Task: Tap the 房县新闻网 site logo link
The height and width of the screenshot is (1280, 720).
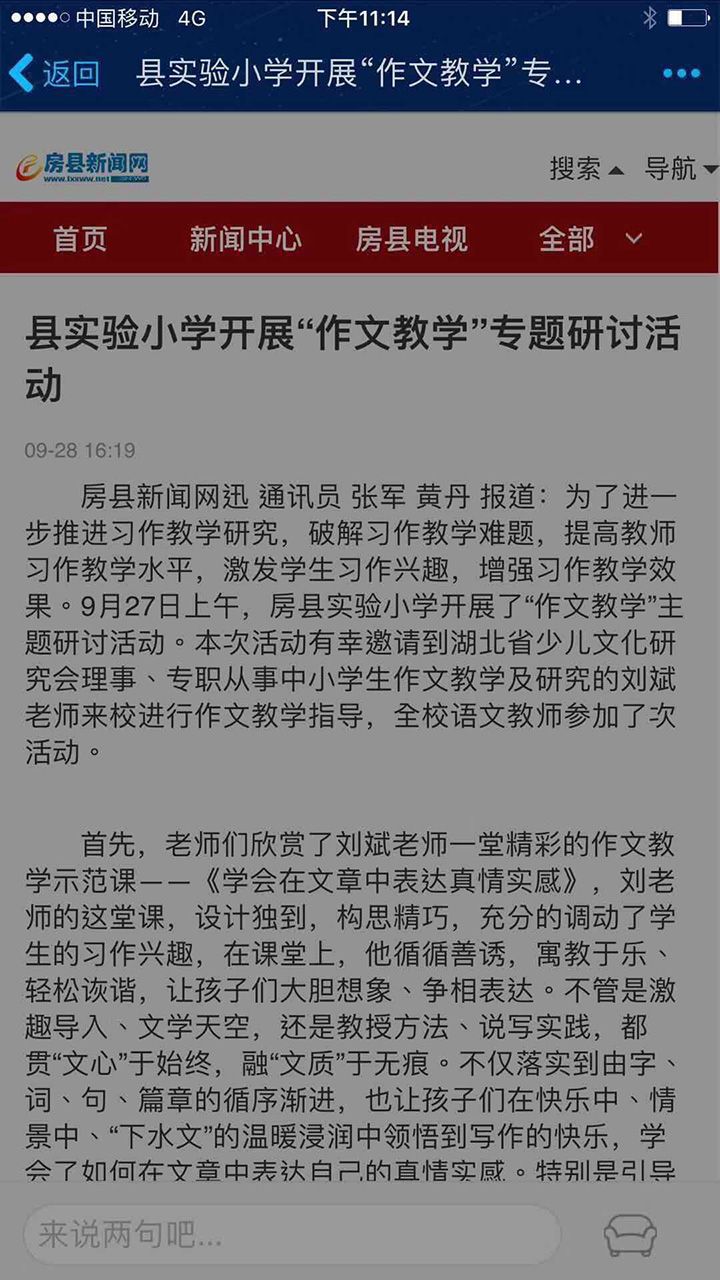Action: pyautogui.click(x=82, y=168)
